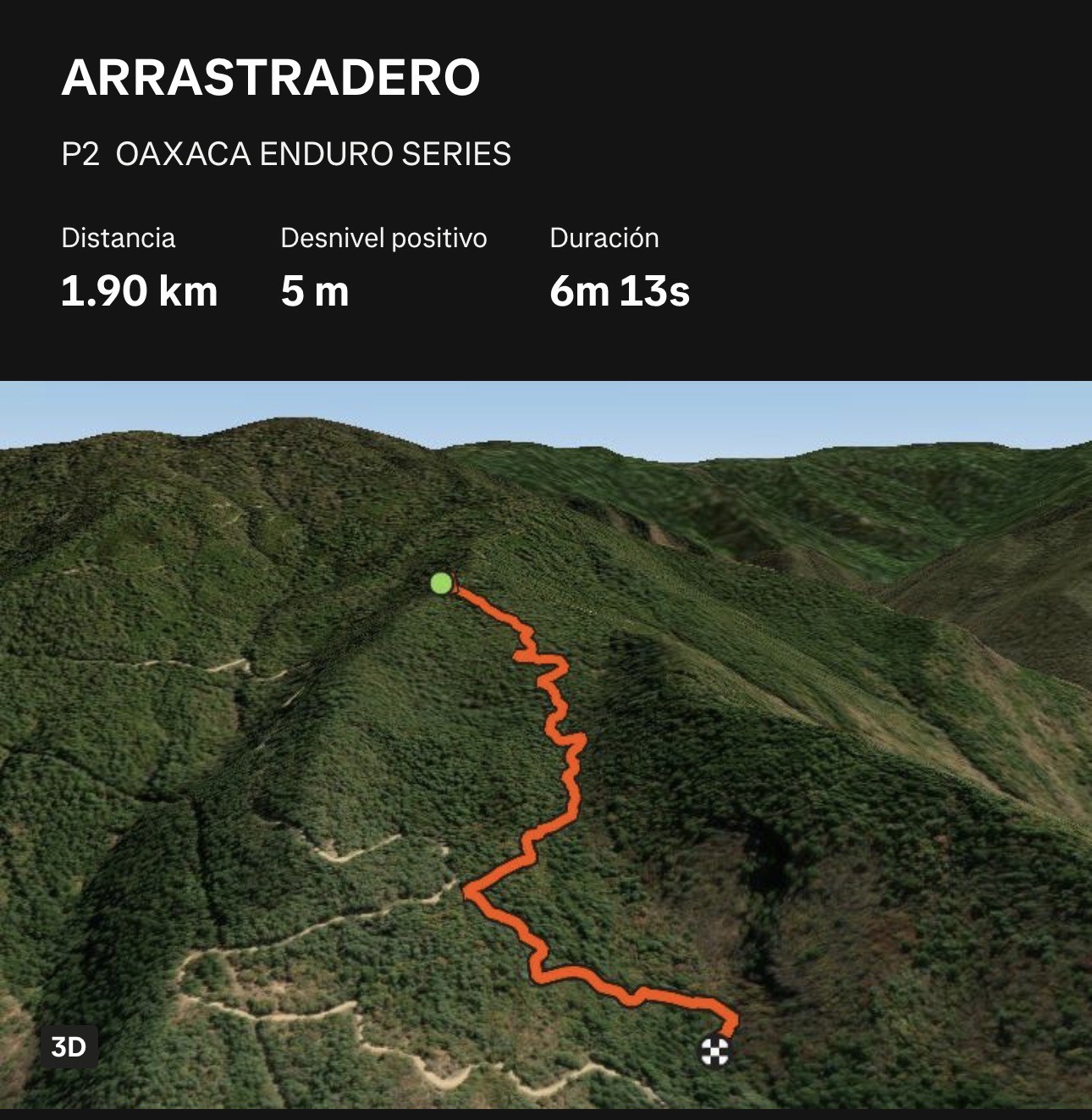Click the green start marker on the map

tap(441, 584)
